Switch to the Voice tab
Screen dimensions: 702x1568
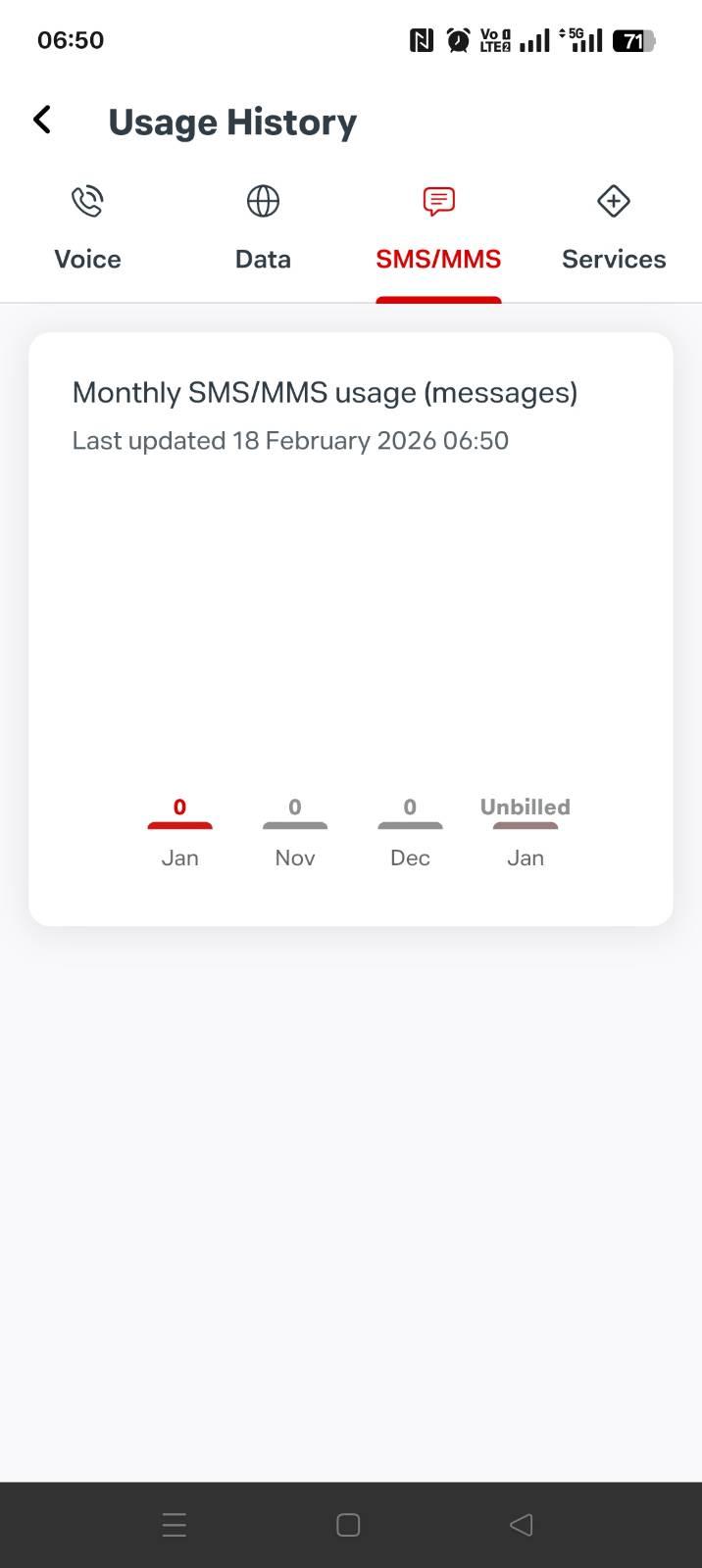pos(87,231)
